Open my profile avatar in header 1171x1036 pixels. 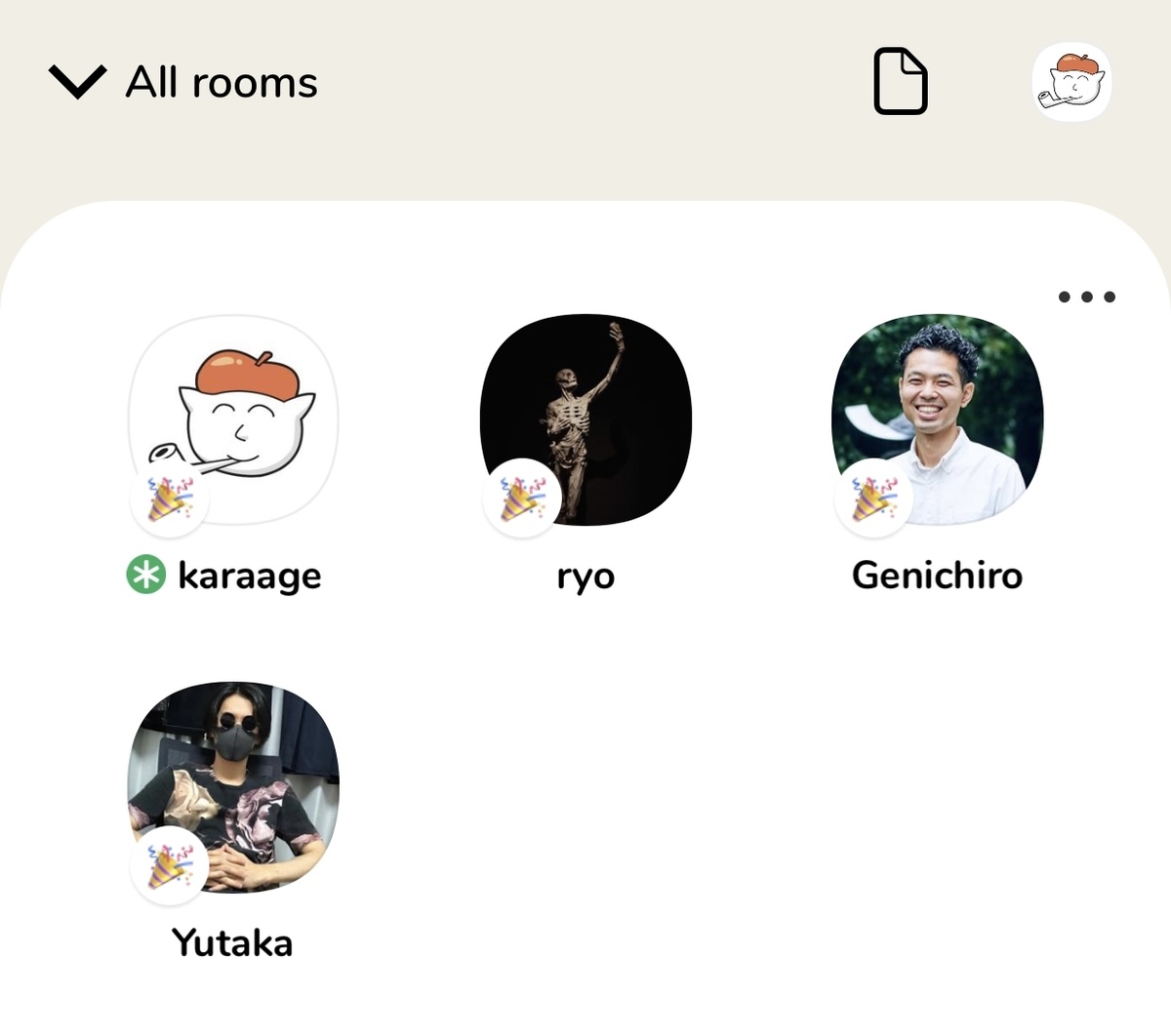tap(1071, 83)
